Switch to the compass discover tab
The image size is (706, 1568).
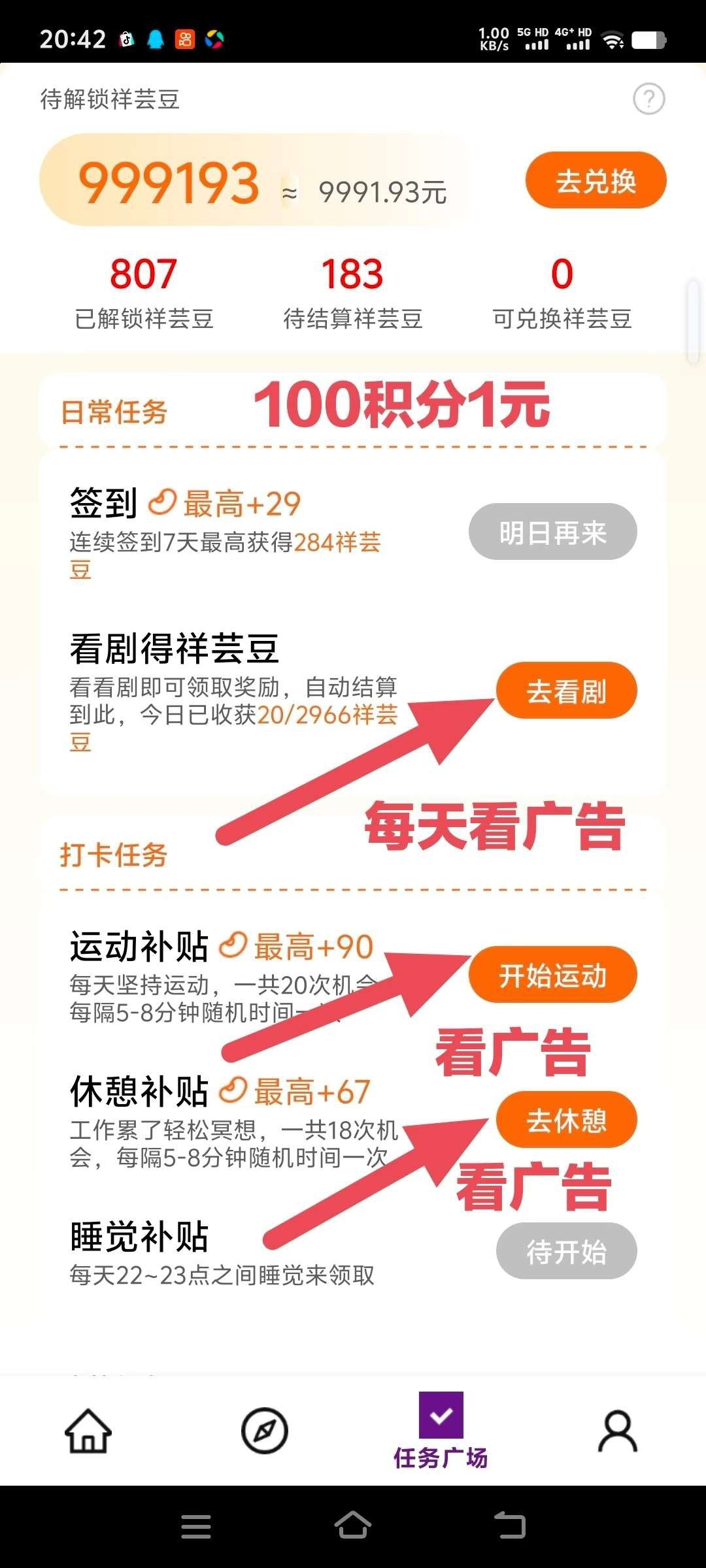click(265, 1431)
